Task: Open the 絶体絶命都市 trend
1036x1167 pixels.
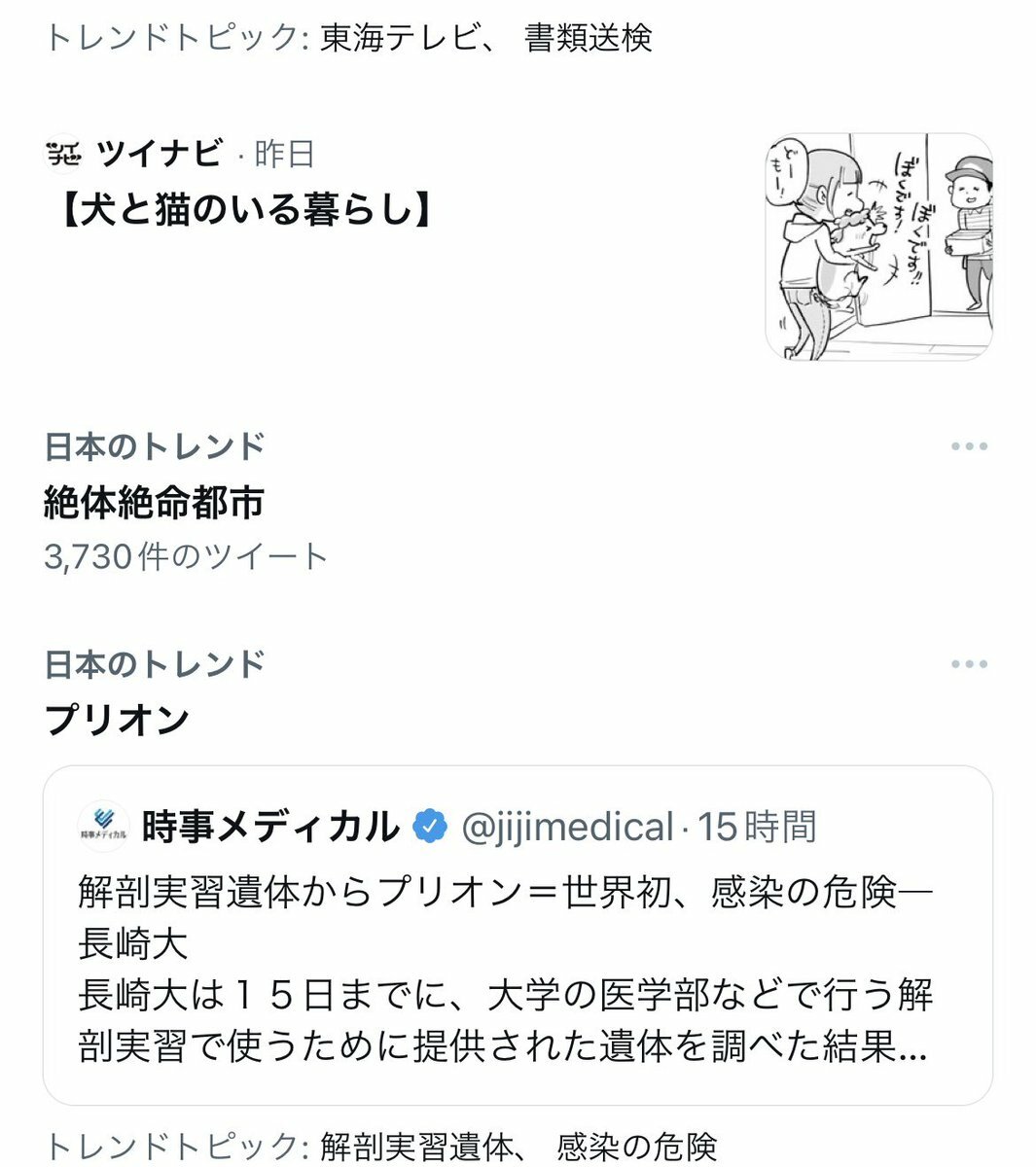Action: pos(154,503)
